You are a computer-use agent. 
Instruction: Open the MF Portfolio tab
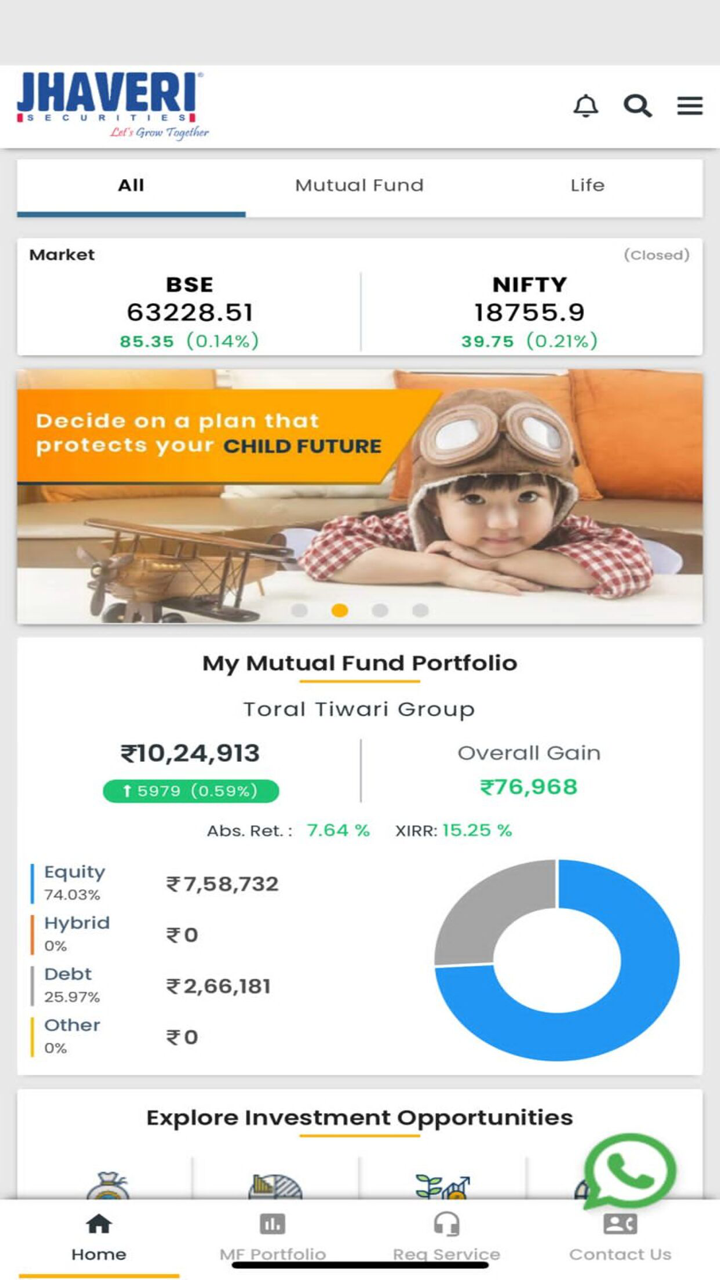272,1238
